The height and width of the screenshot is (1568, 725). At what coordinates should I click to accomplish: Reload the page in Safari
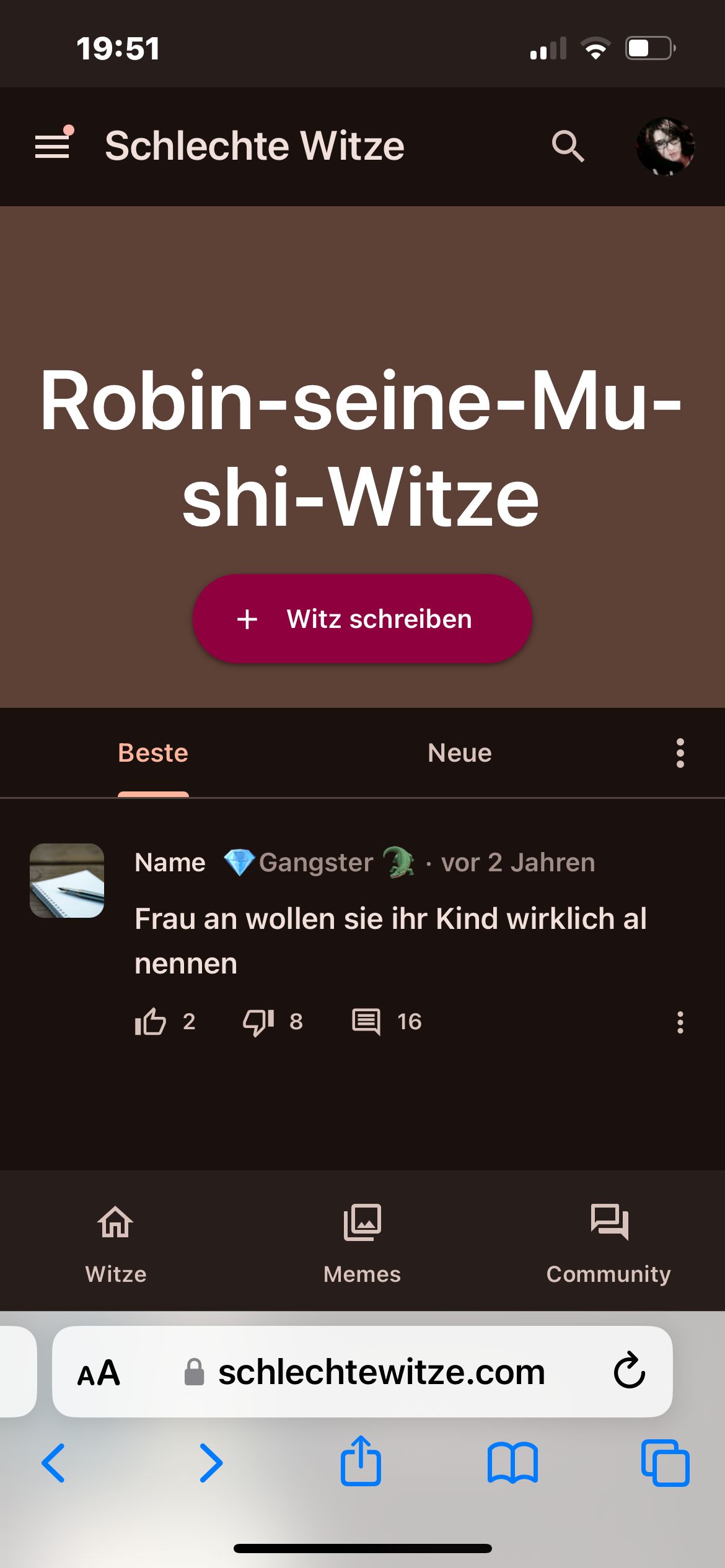pos(629,1371)
